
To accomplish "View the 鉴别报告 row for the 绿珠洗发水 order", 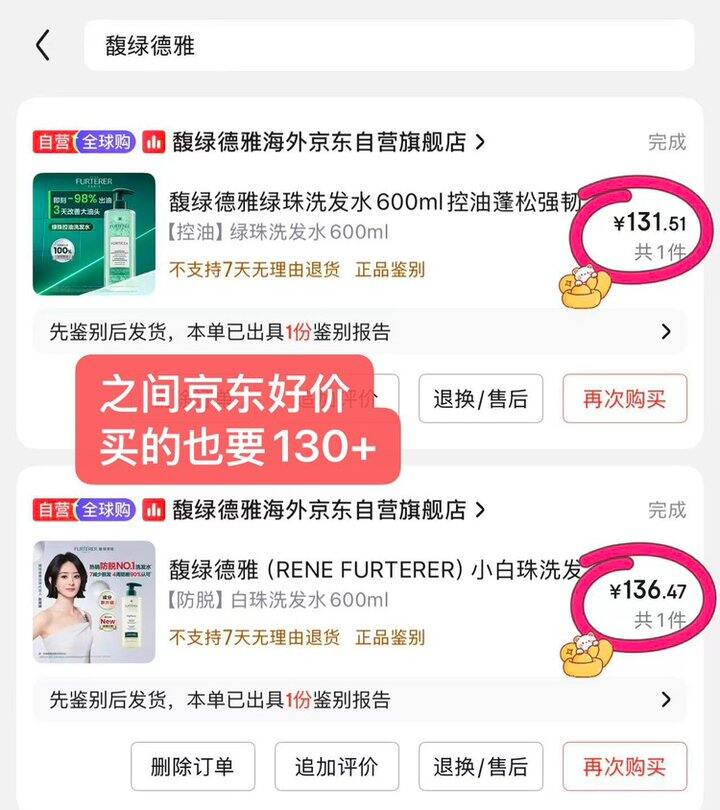I will coord(360,332).
